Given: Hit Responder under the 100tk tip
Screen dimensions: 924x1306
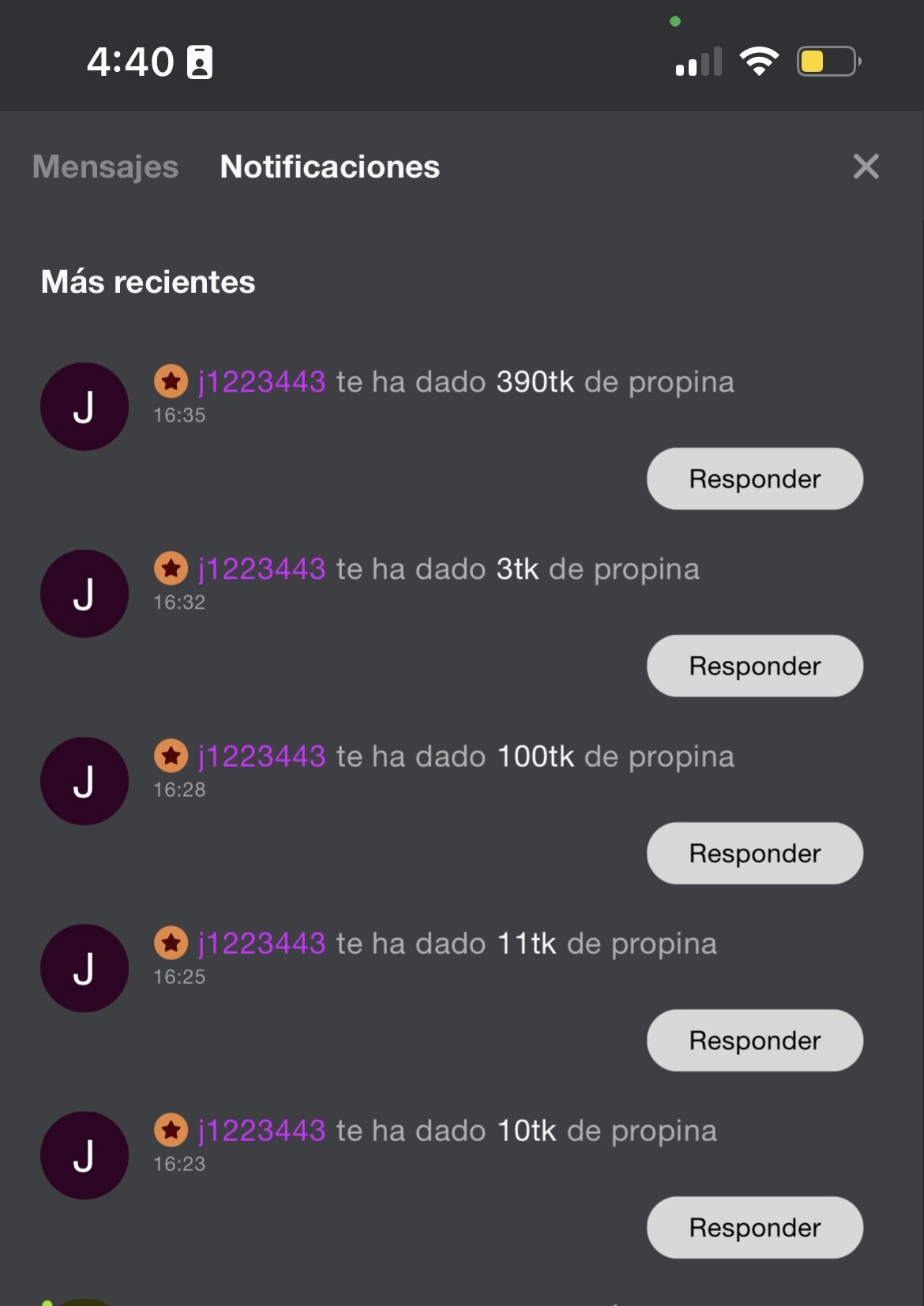Looking at the screenshot, I should 754,853.
